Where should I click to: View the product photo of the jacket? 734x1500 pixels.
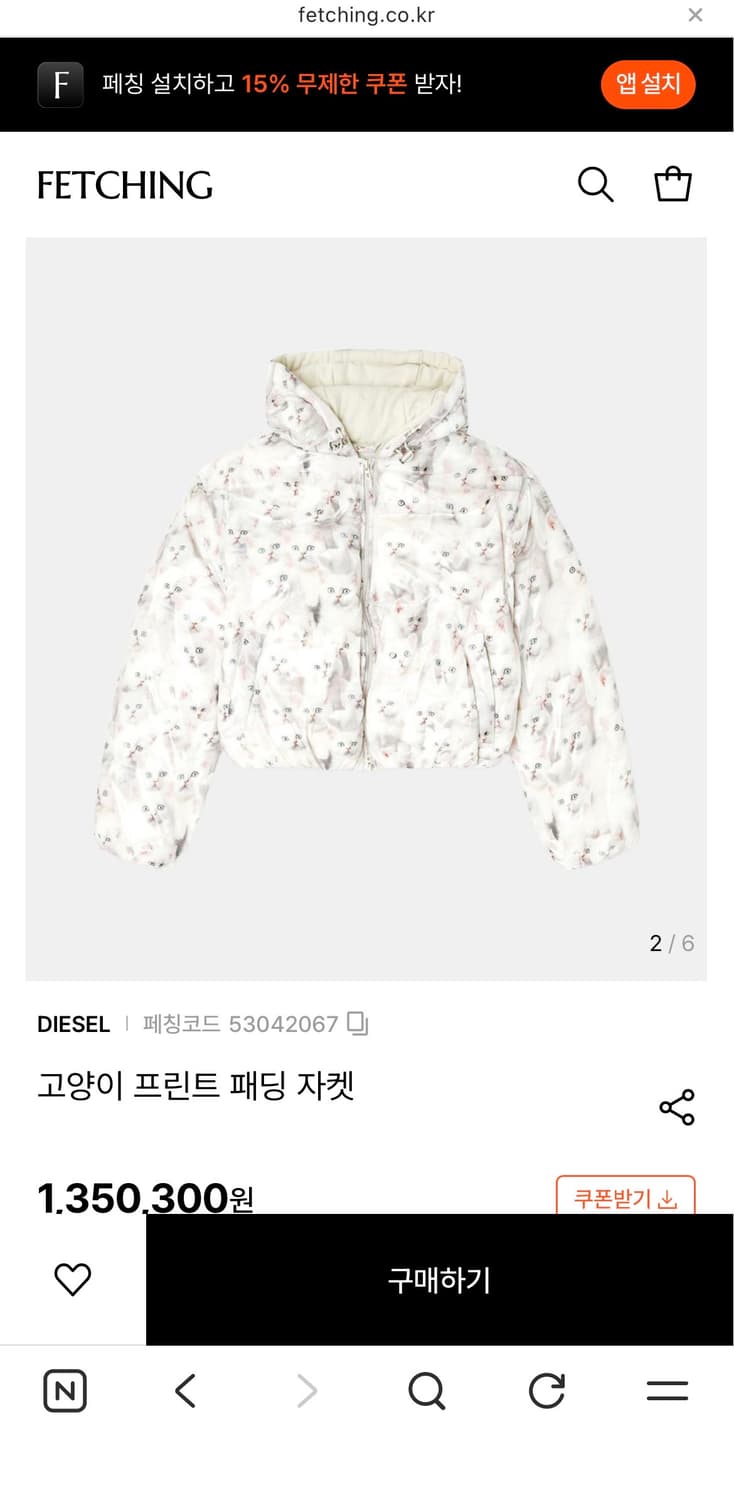(367, 600)
